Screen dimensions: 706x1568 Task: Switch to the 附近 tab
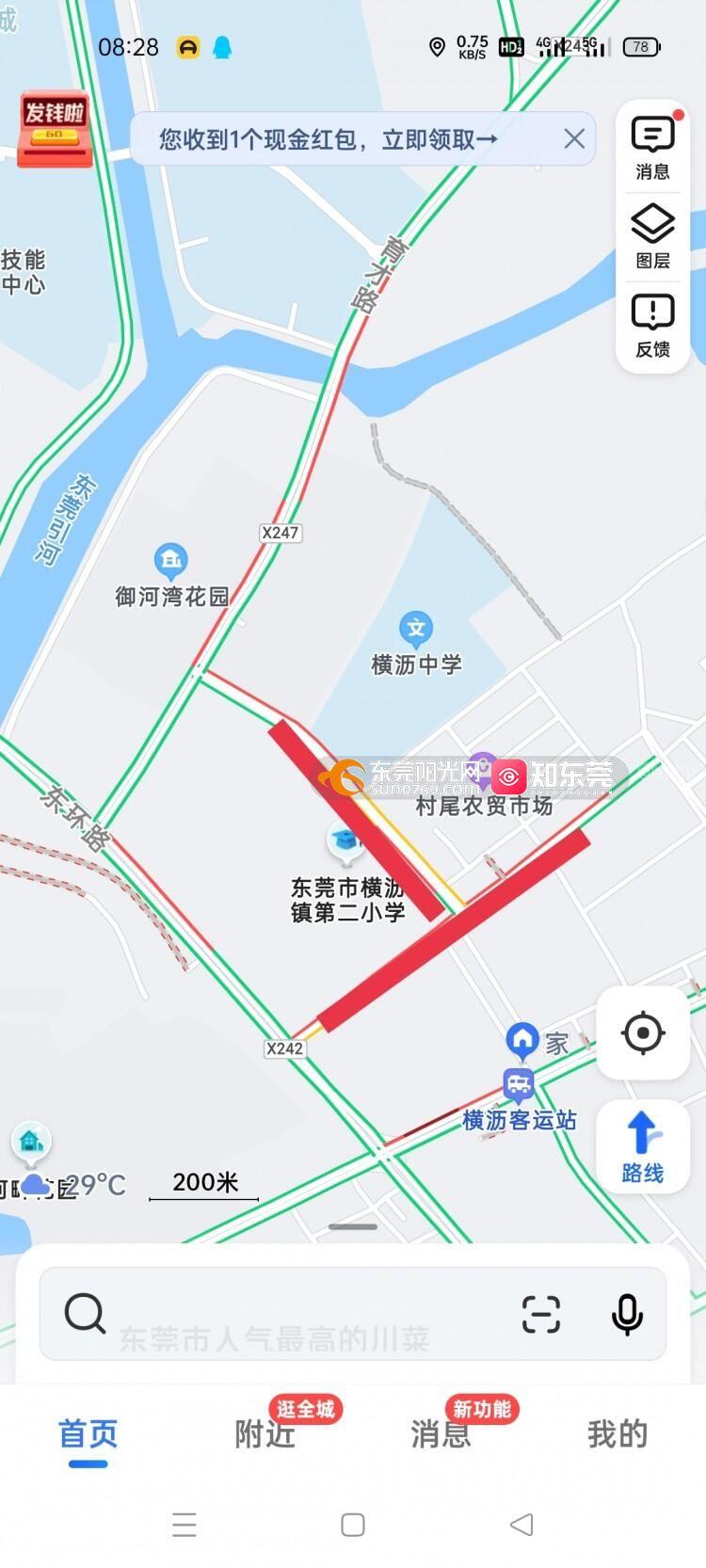265,1433
